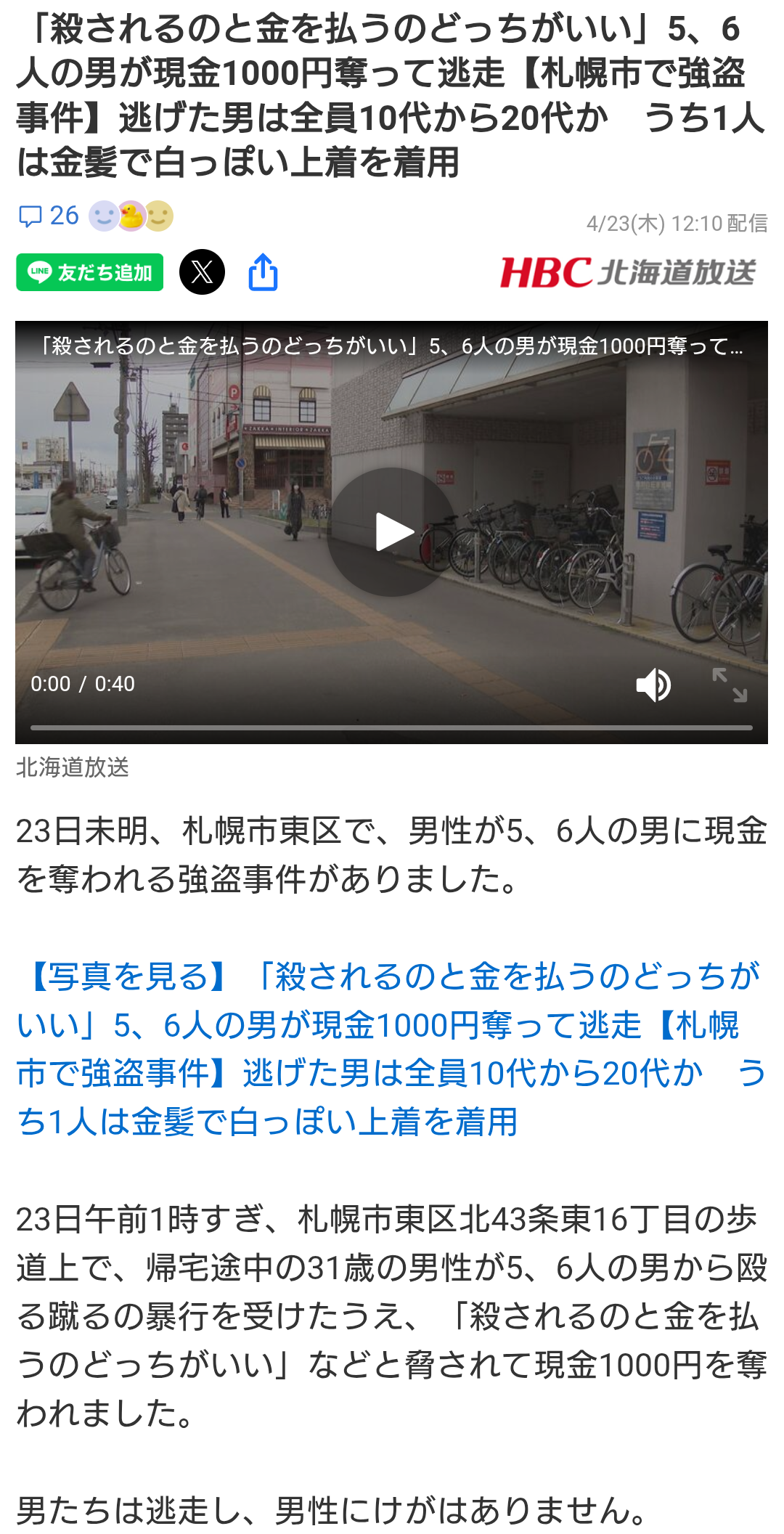This screenshot has width=784, height=1534.
Task: Open the share options icon
Action: point(263,272)
